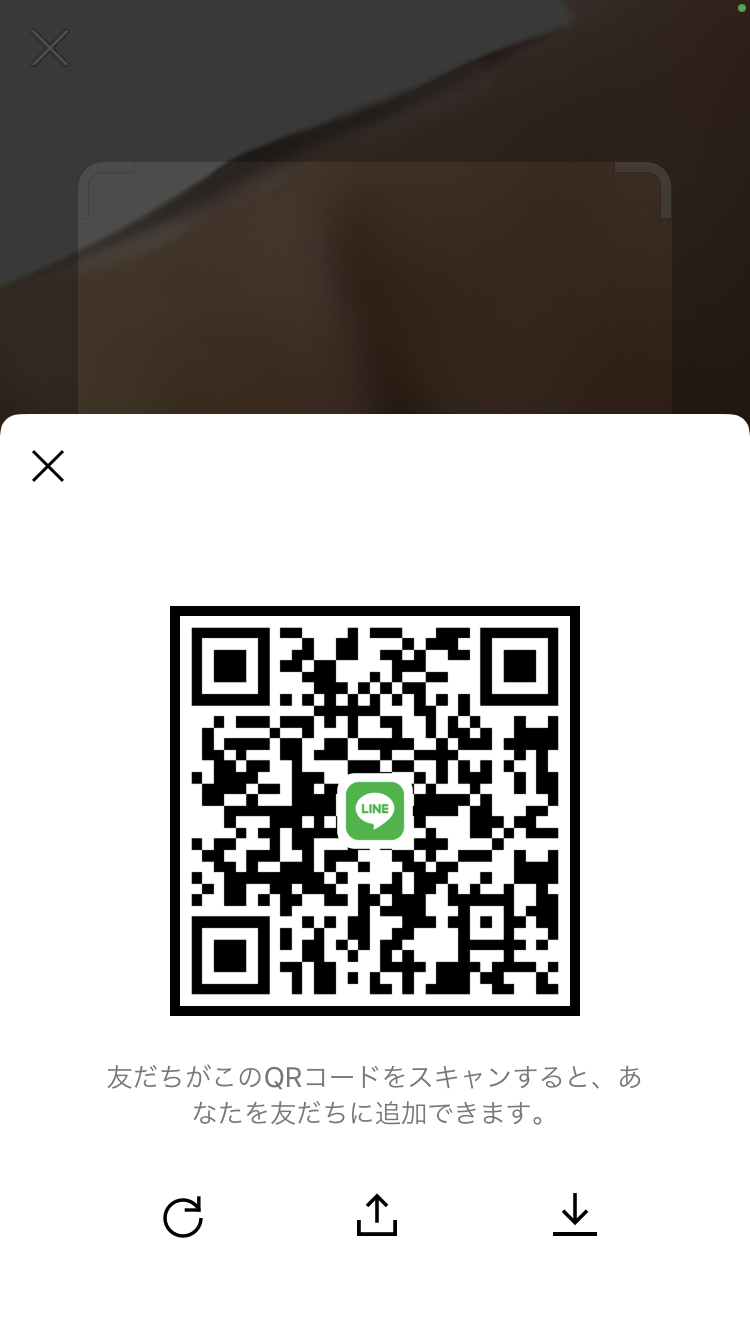Refresh the QR code

(x=183, y=1217)
